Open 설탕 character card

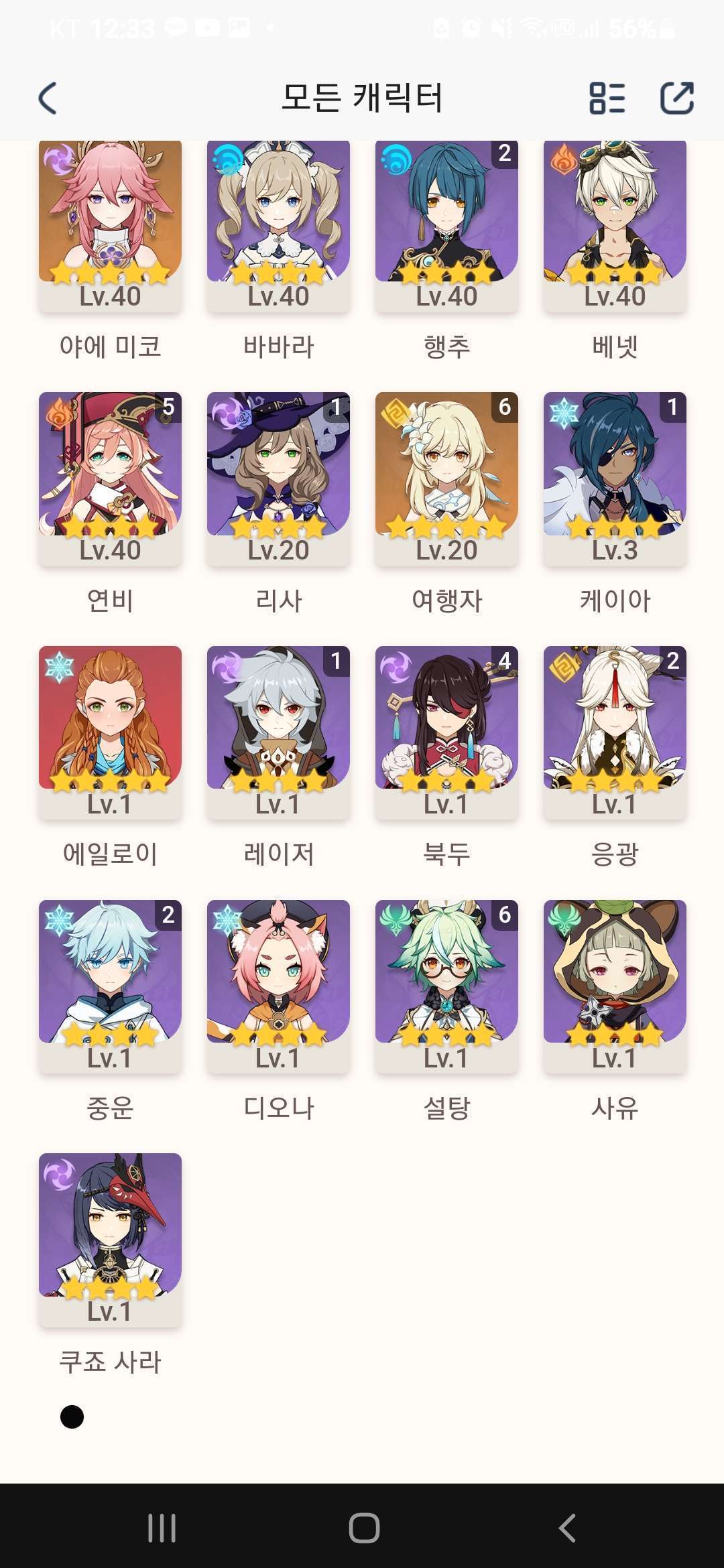[x=446, y=984]
